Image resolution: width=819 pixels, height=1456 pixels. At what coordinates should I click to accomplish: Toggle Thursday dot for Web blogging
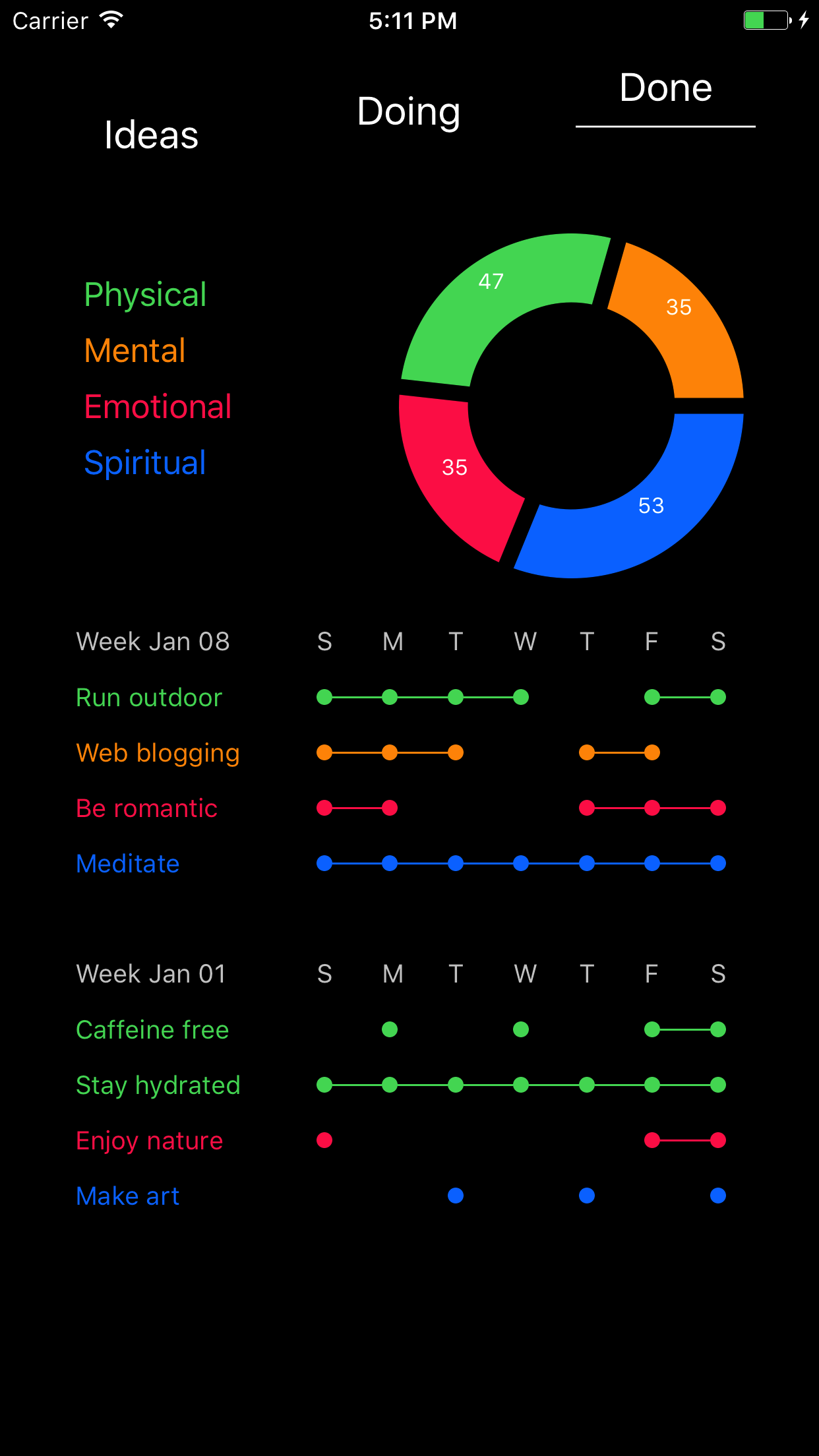(586, 752)
